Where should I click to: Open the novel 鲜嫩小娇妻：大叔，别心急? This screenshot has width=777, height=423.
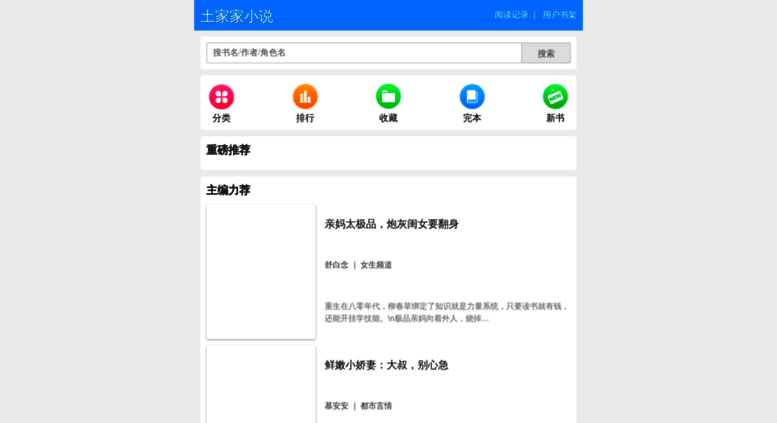coord(386,365)
